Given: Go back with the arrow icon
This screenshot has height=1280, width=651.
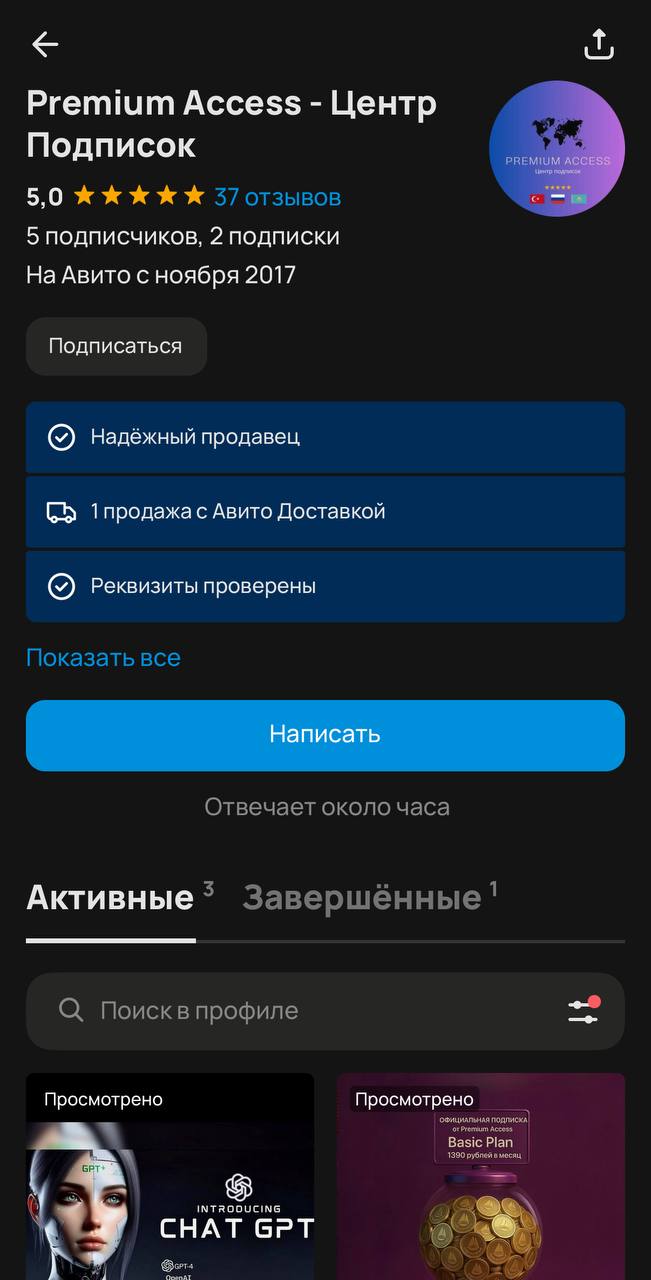Looking at the screenshot, I should click(45, 44).
